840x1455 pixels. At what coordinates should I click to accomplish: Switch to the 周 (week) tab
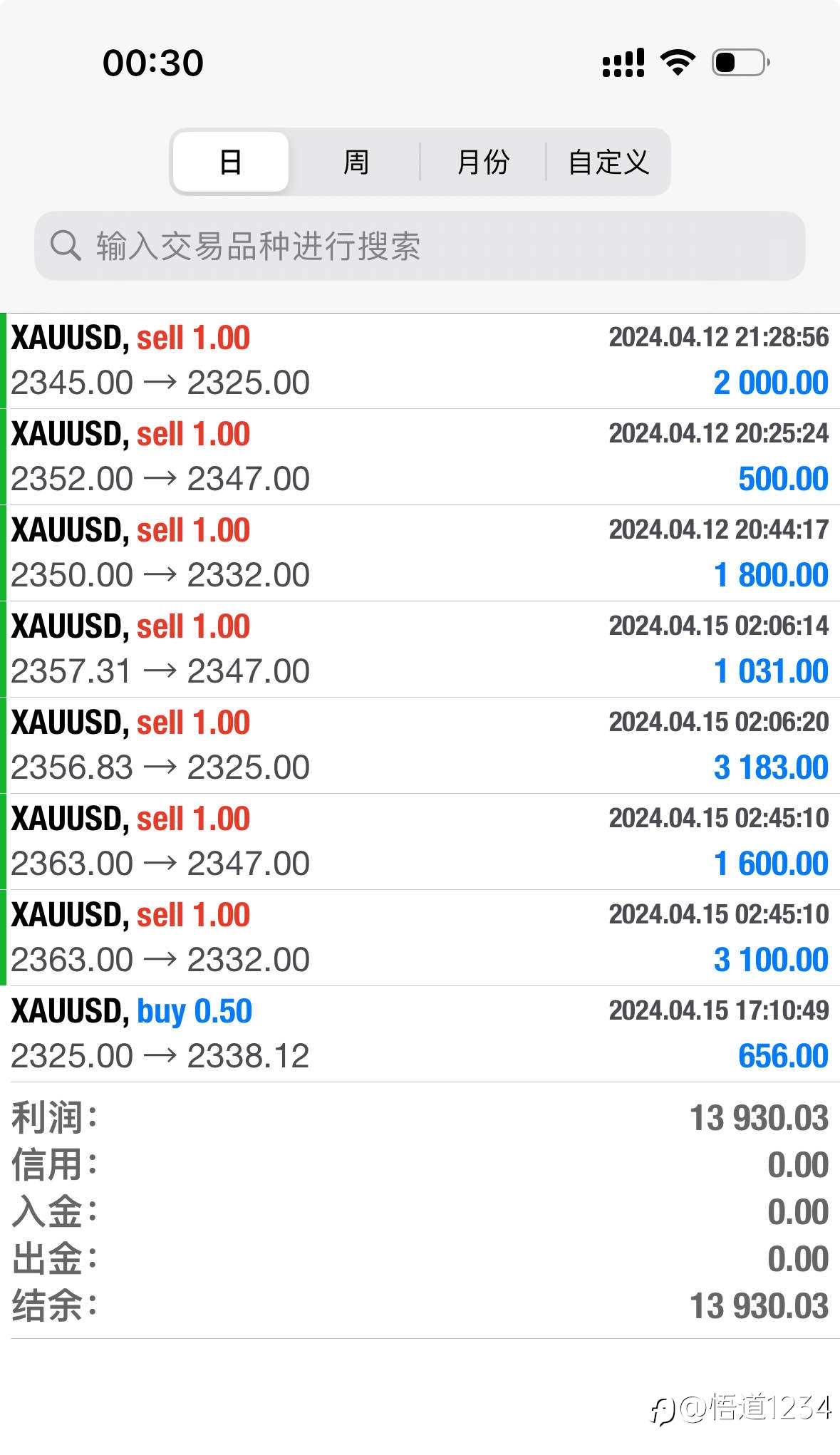click(x=356, y=162)
